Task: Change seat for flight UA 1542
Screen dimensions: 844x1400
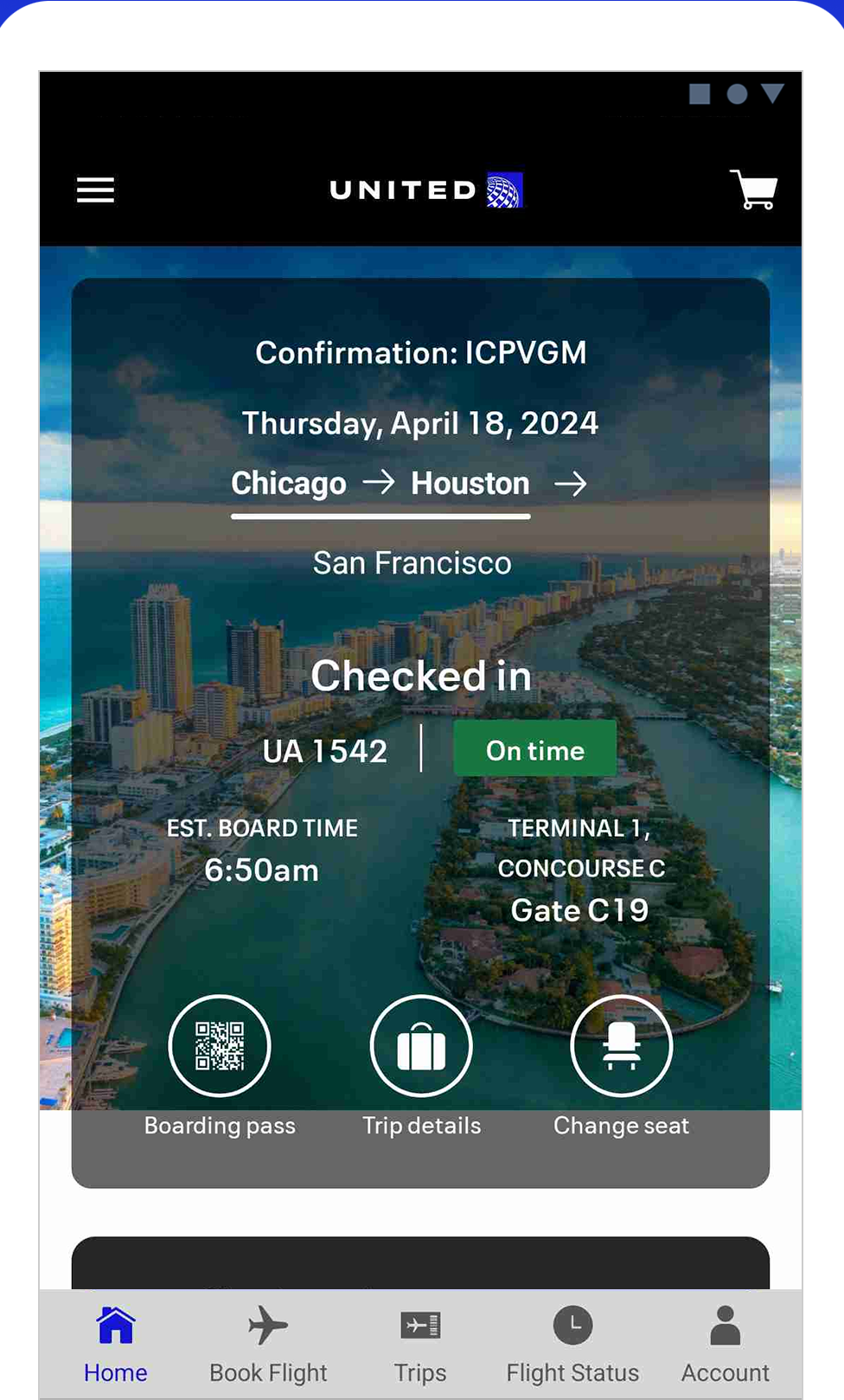Action: pyautogui.click(x=621, y=1046)
